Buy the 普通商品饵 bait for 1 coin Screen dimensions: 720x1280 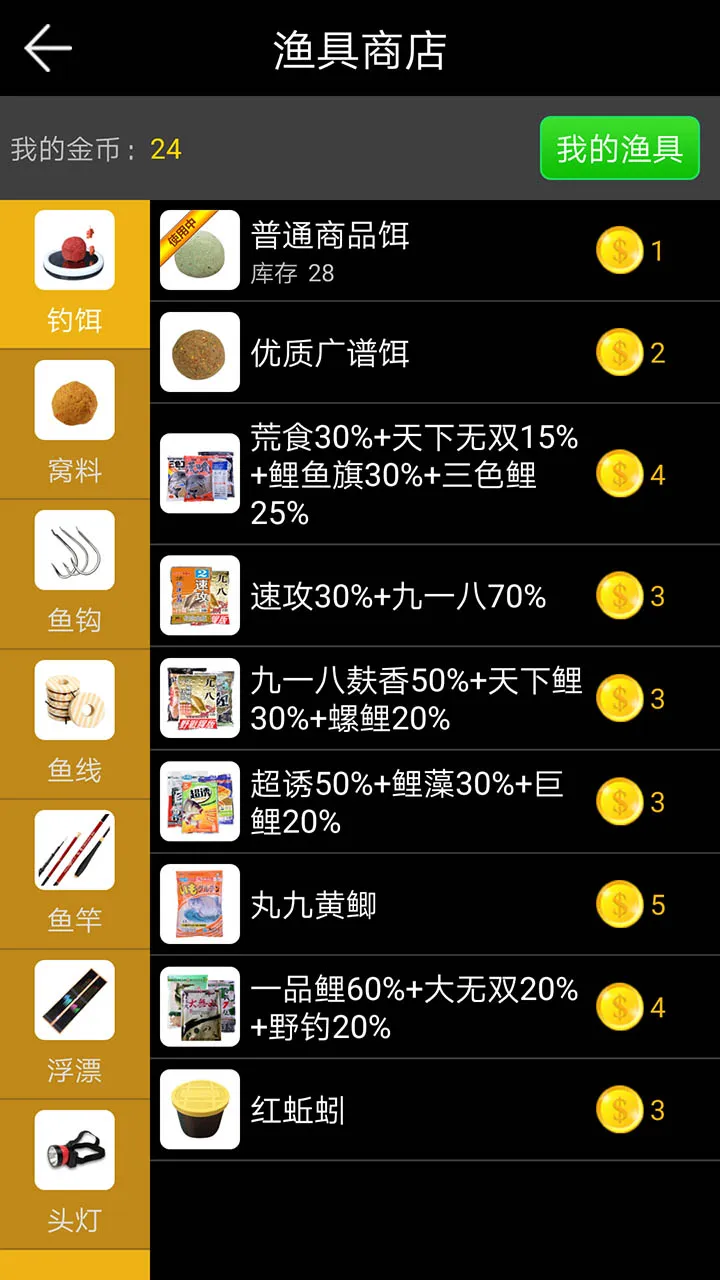(x=400, y=251)
